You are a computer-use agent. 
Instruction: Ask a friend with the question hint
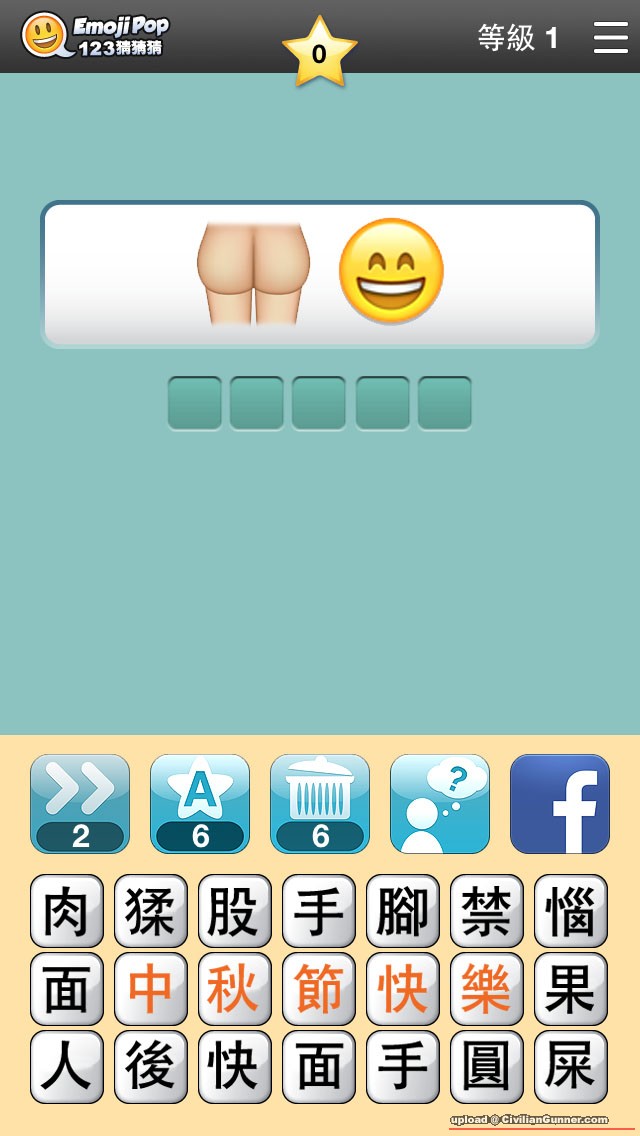pyautogui.click(x=440, y=803)
